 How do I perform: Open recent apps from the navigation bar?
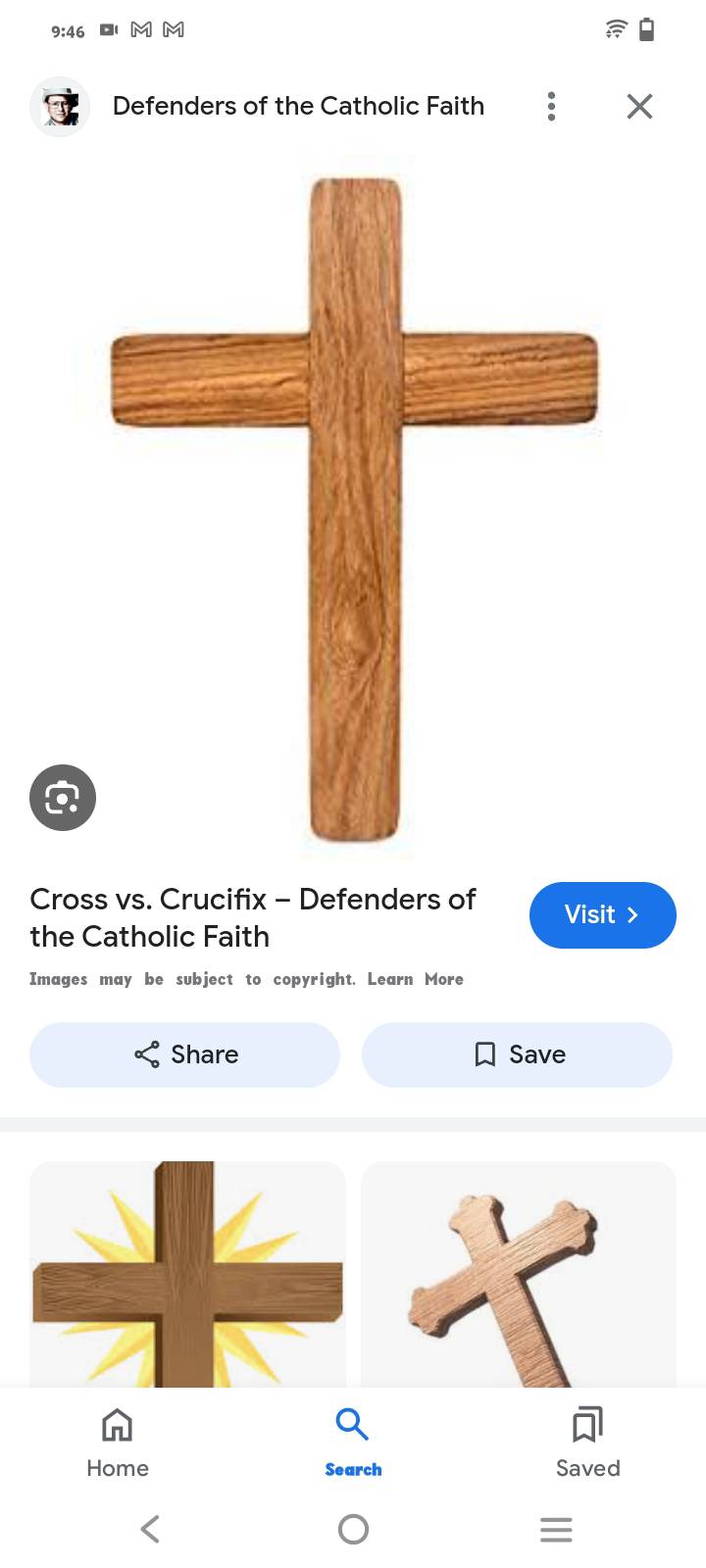point(556,1529)
